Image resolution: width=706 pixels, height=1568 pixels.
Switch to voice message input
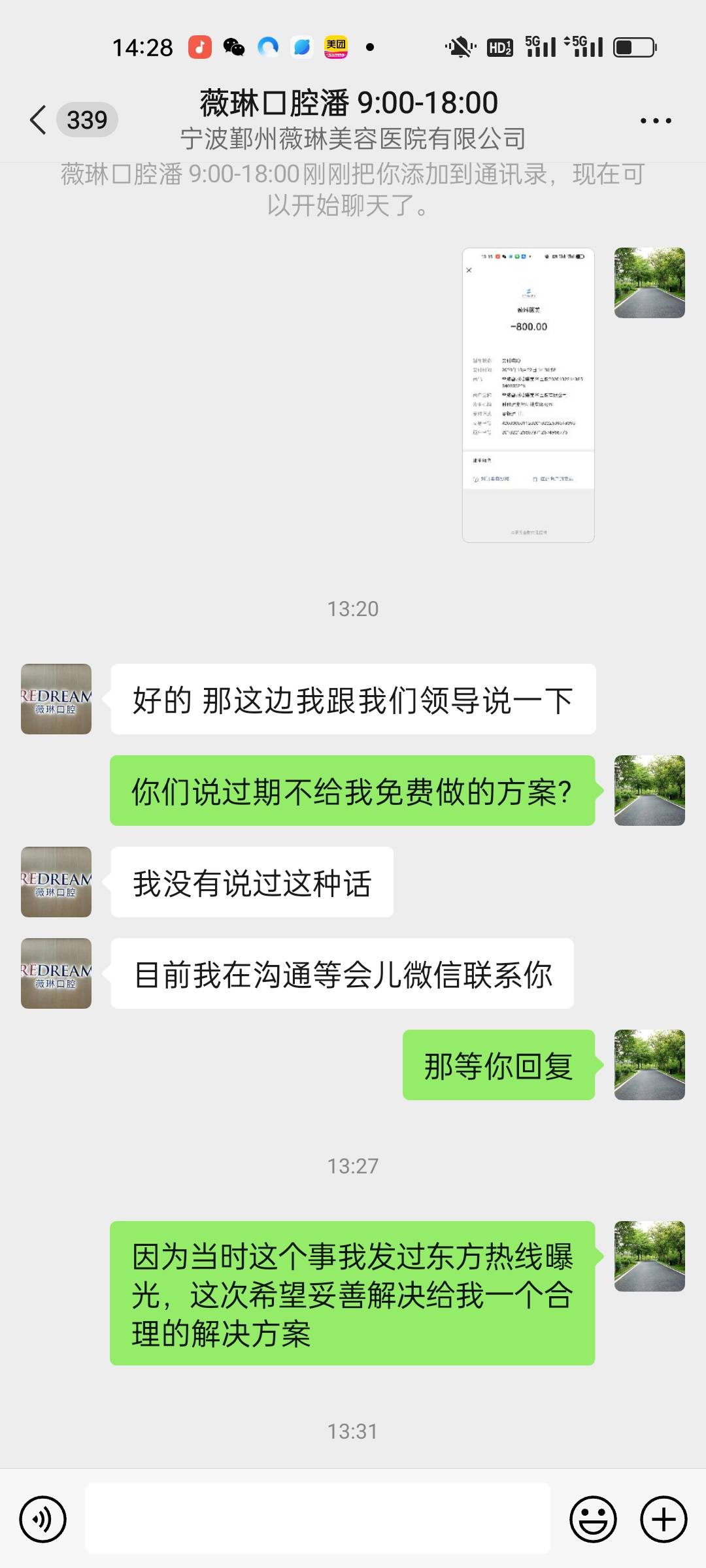click(43, 1519)
